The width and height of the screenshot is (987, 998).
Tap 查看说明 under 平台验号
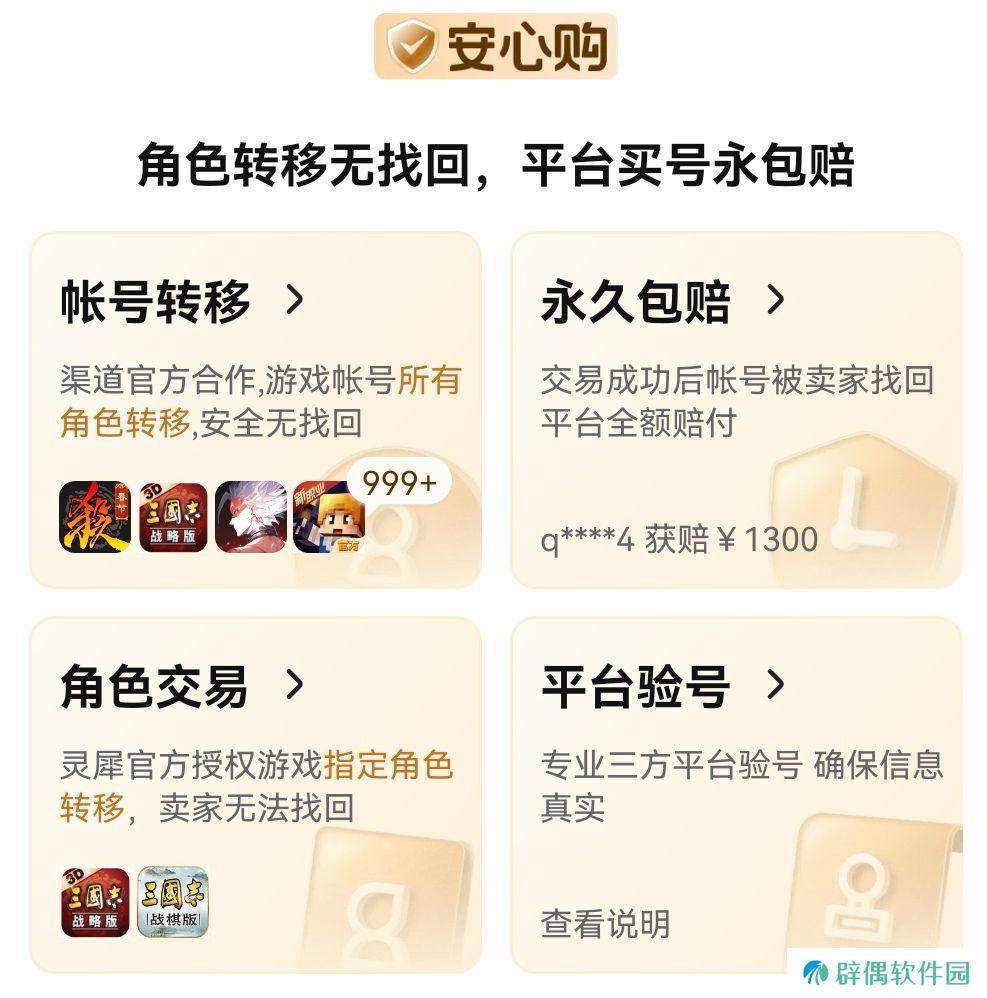(605, 923)
